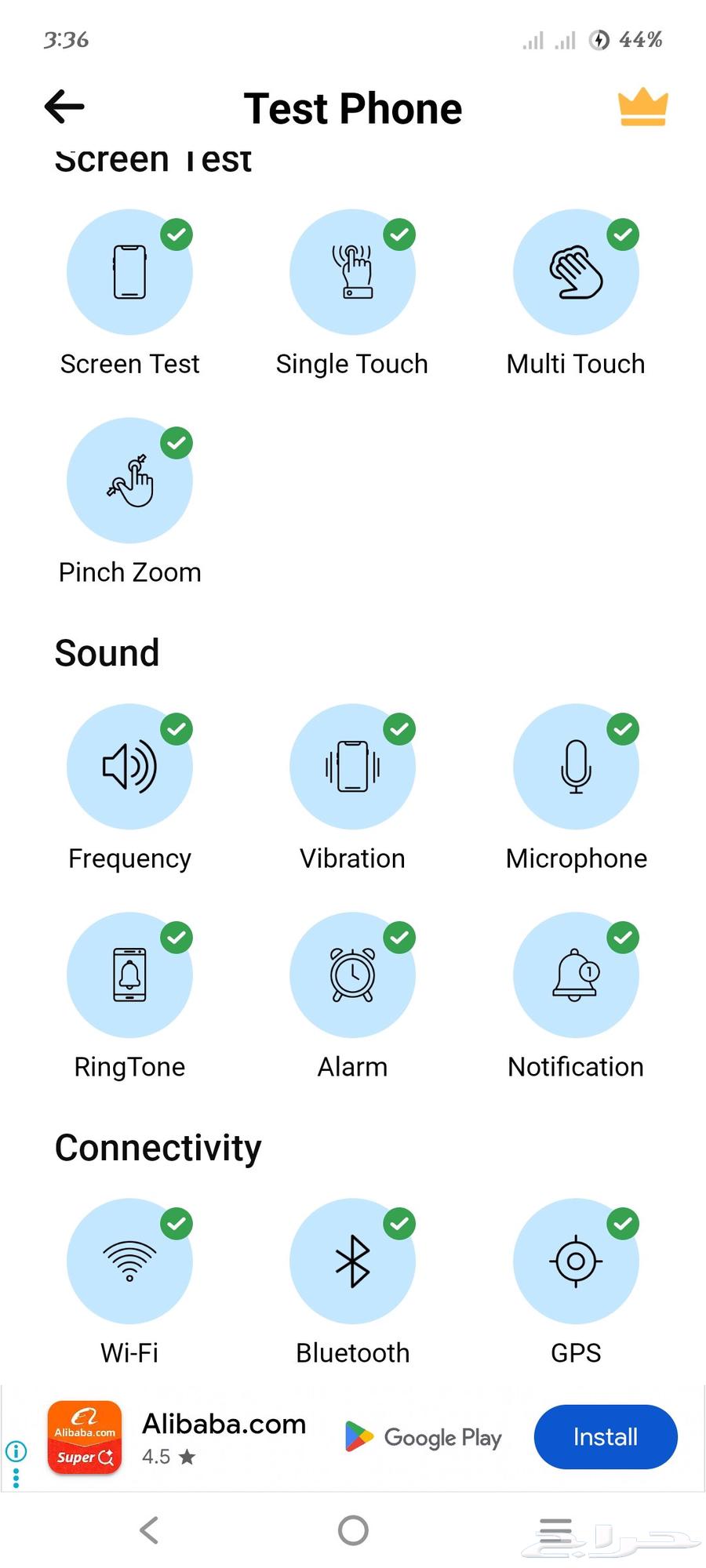Launch the Multi Touch test

point(576,273)
